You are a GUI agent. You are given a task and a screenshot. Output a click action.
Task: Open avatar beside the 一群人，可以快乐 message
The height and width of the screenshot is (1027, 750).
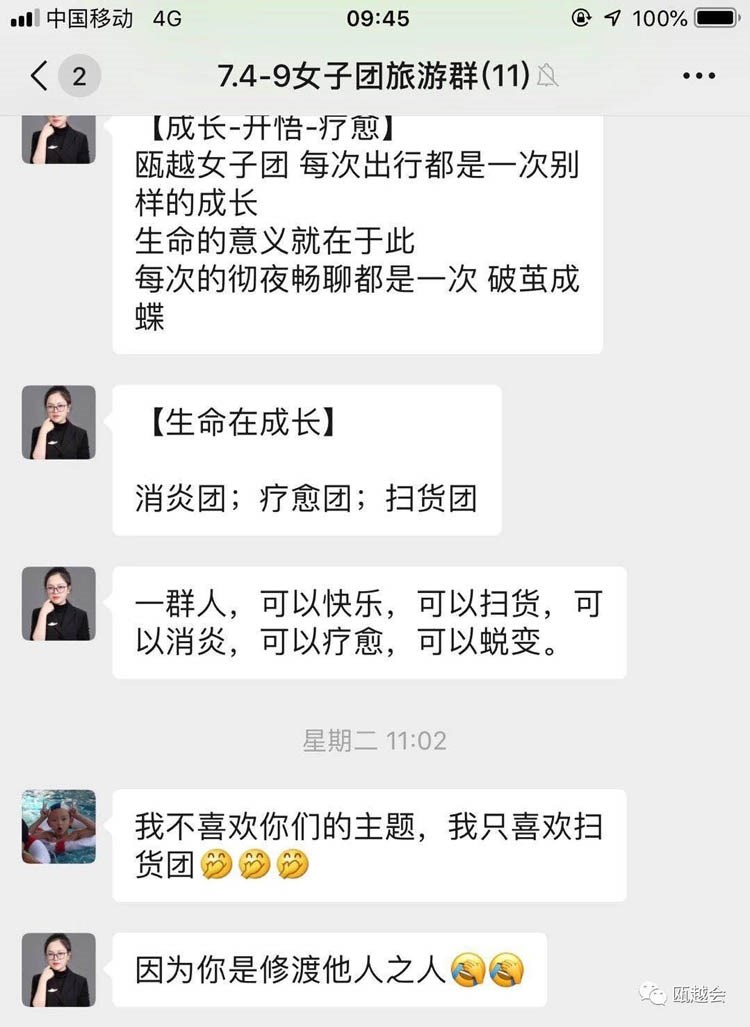pyautogui.click(x=59, y=604)
